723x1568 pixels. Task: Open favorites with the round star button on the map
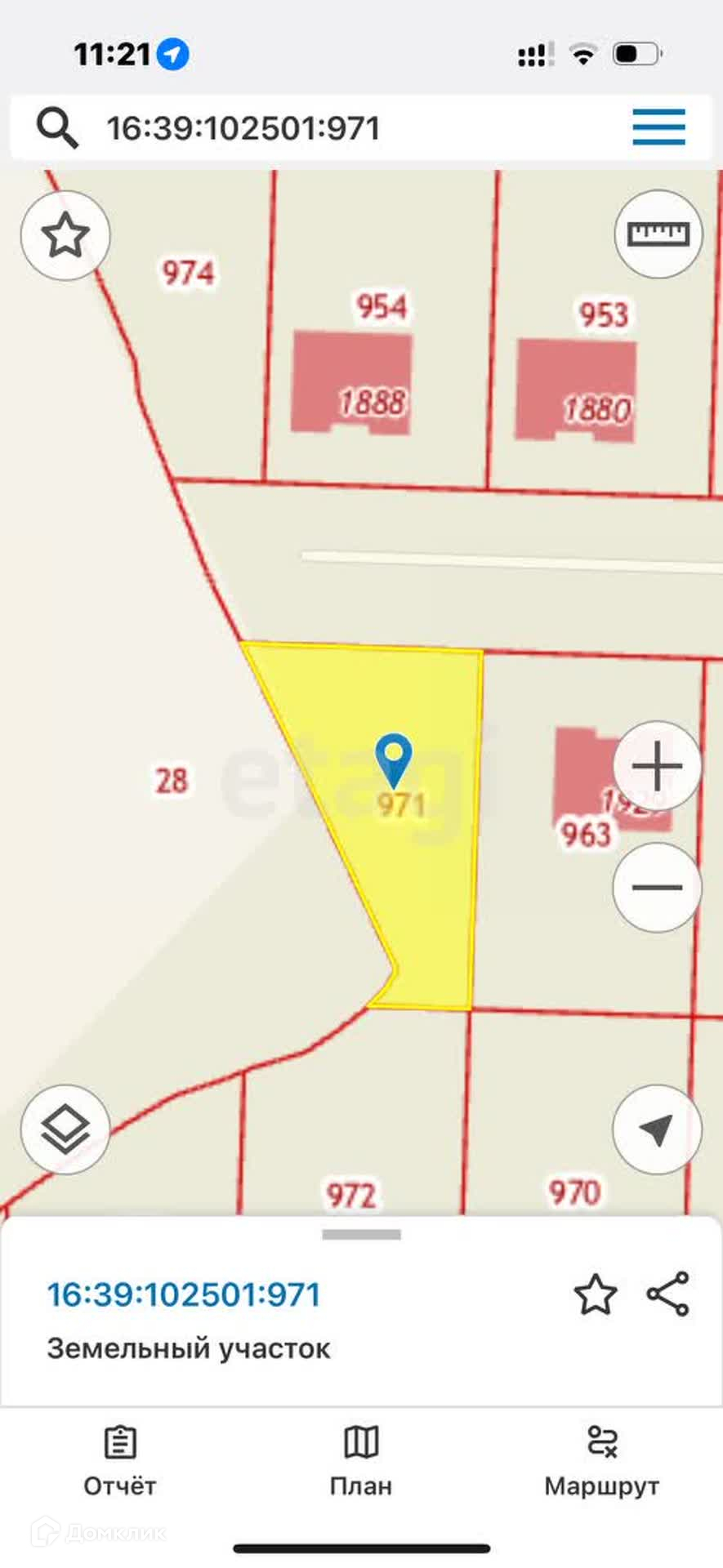(x=65, y=235)
